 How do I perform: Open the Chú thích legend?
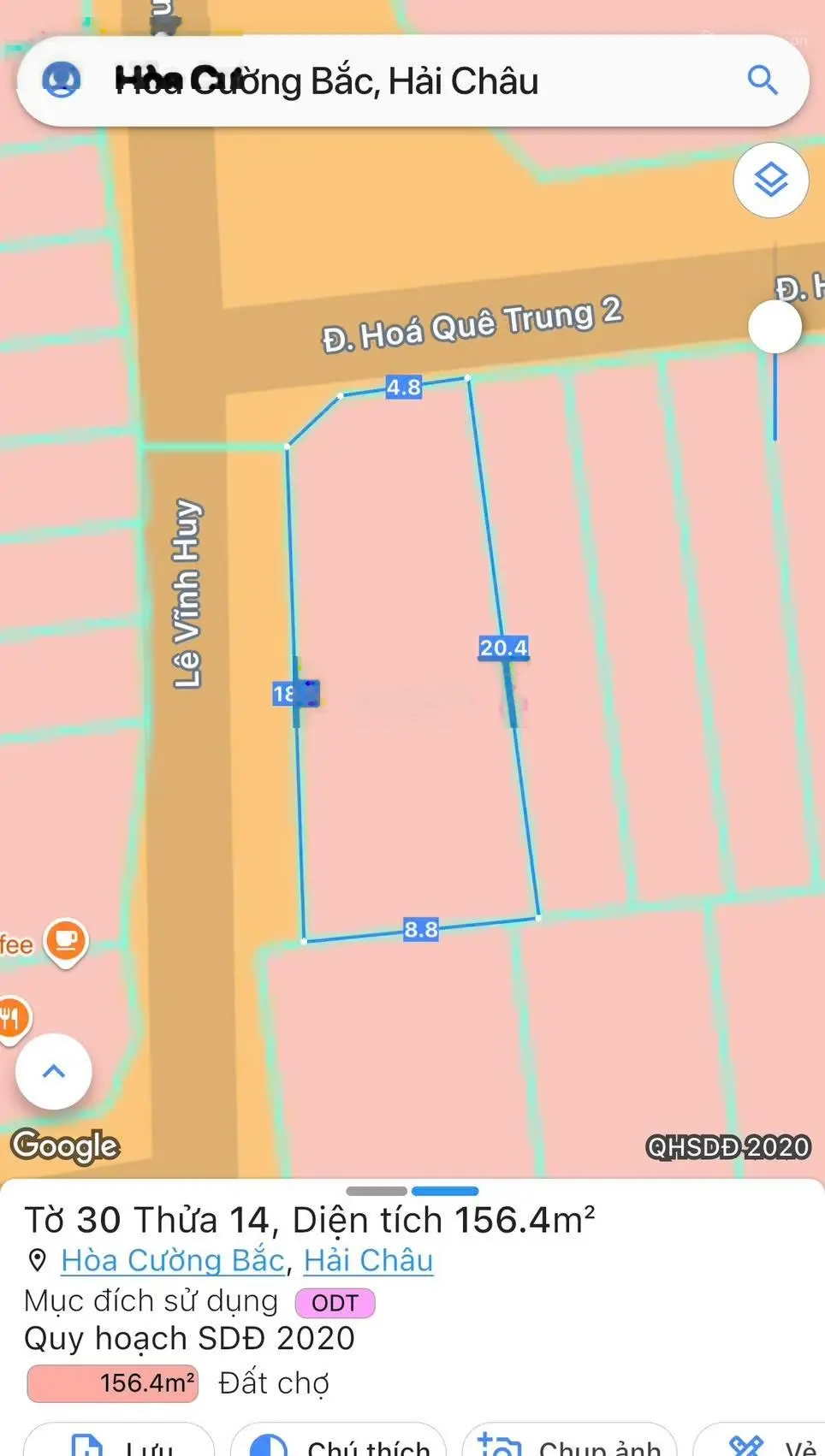pos(339,1444)
